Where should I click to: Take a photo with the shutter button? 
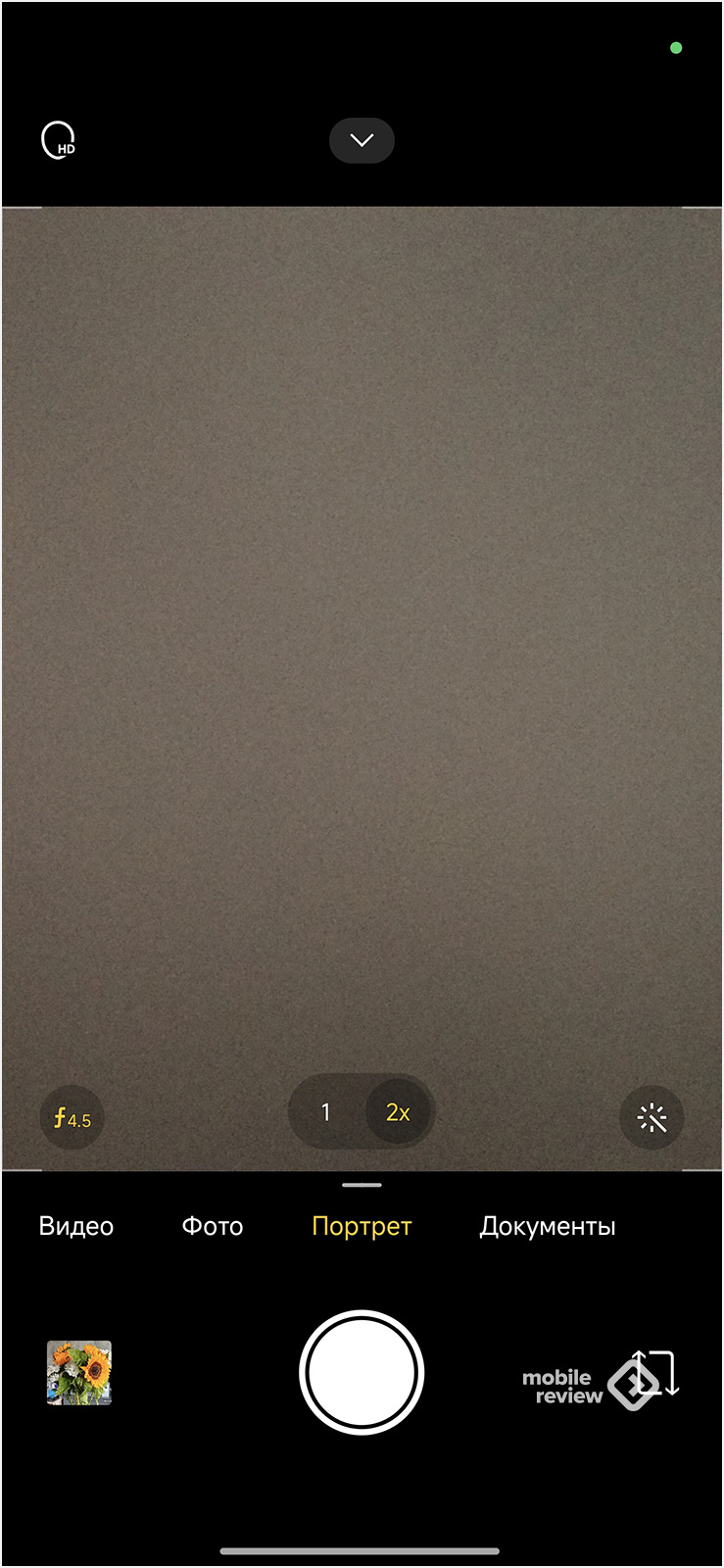click(x=362, y=1372)
